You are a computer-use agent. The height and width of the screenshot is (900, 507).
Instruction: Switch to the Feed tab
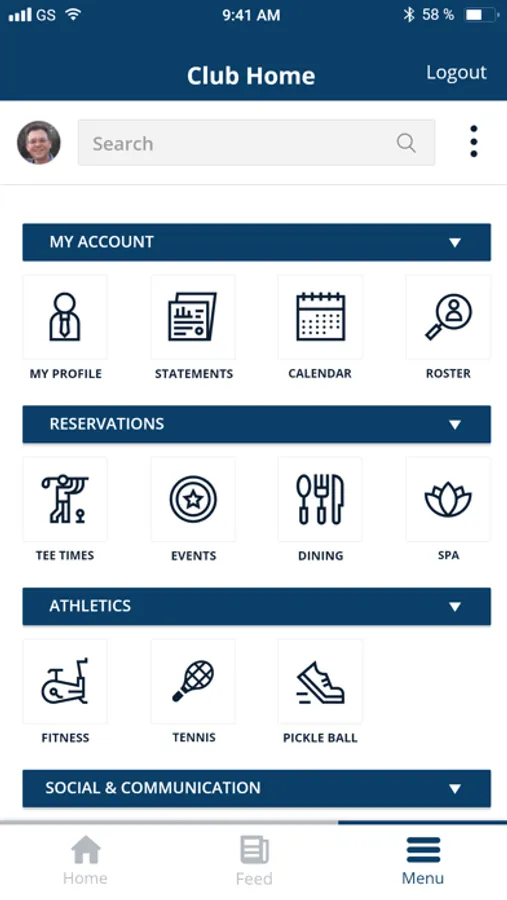click(254, 860)
